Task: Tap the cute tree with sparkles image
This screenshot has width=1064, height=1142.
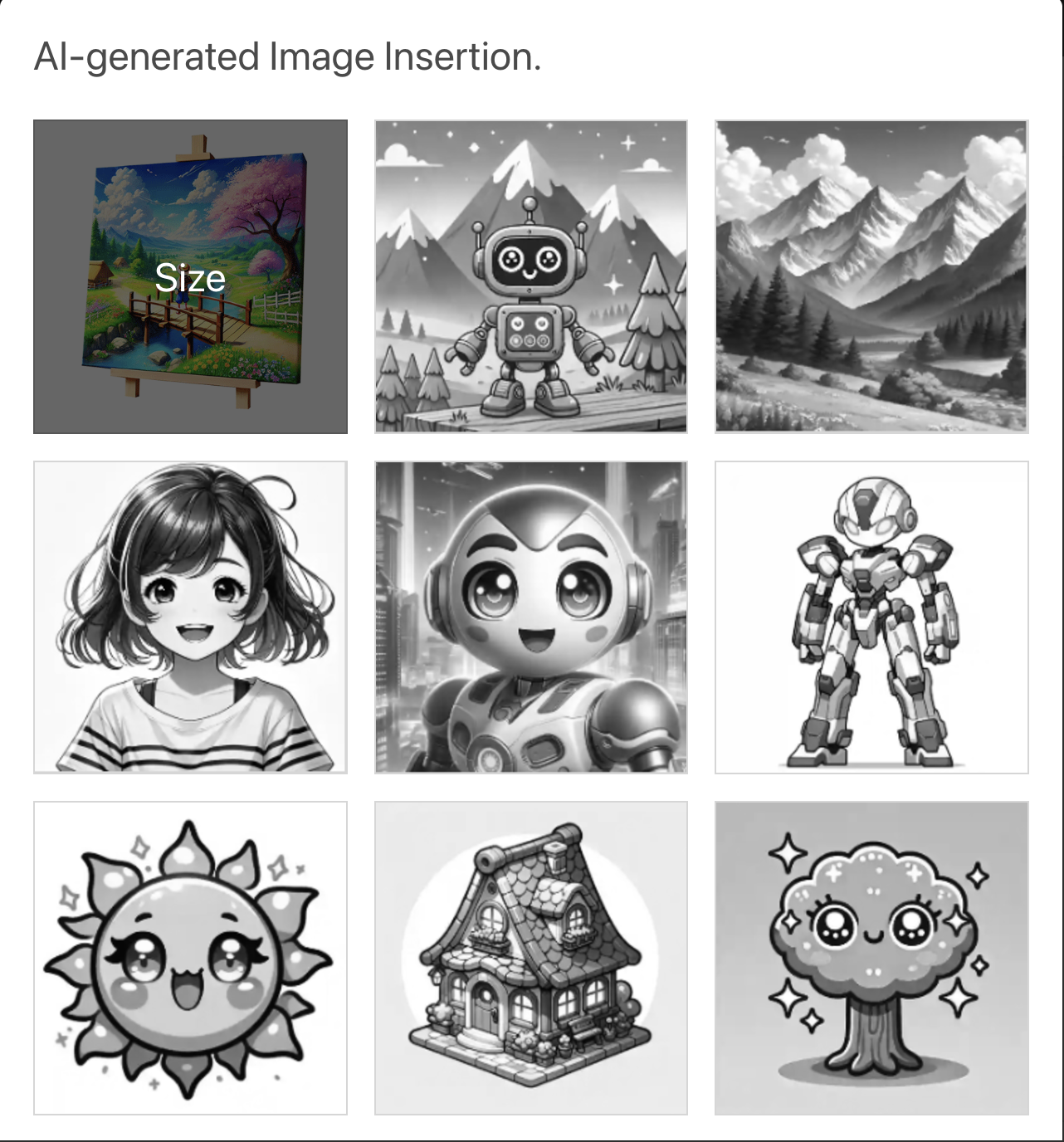Action: pos(871,958)
